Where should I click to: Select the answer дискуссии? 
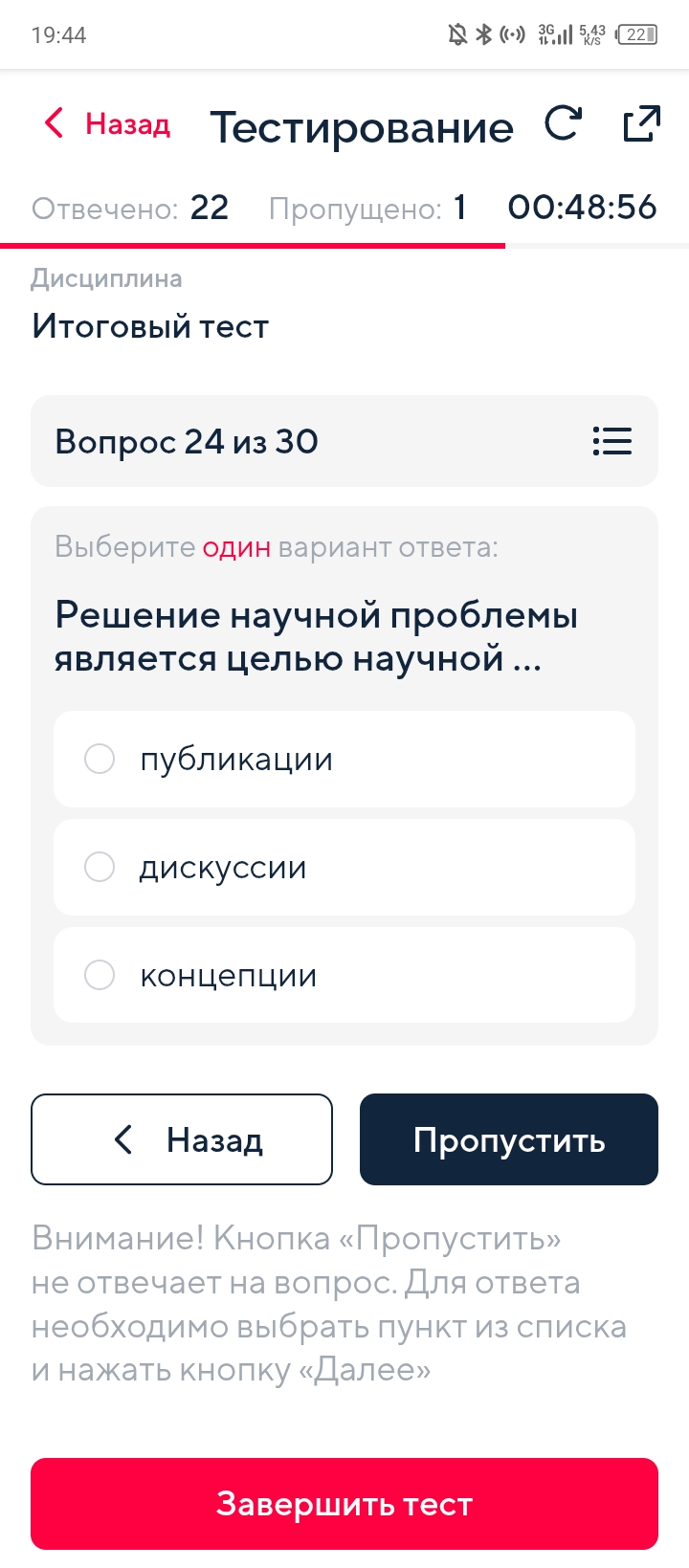click(344, 867)
